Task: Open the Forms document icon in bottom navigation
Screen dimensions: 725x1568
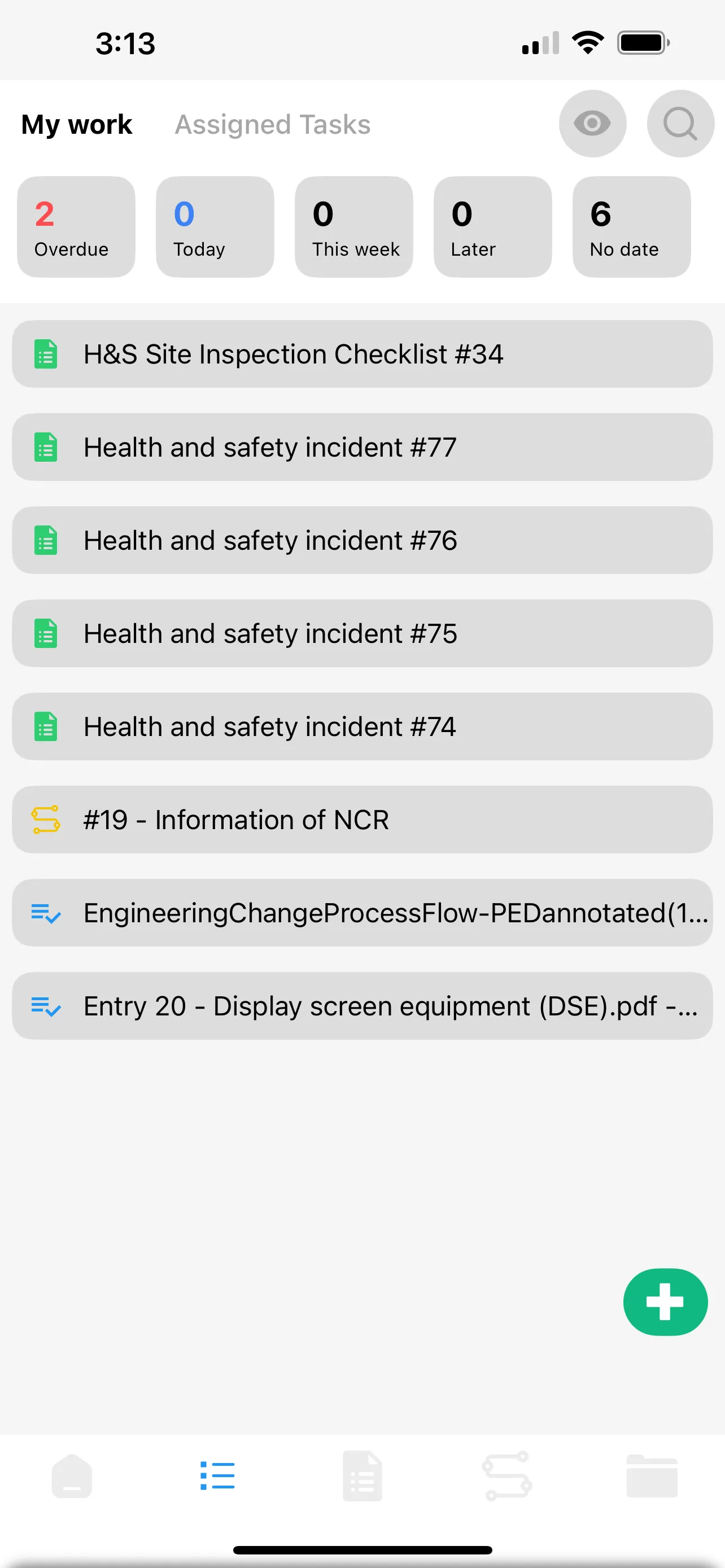Action: 362,1475
